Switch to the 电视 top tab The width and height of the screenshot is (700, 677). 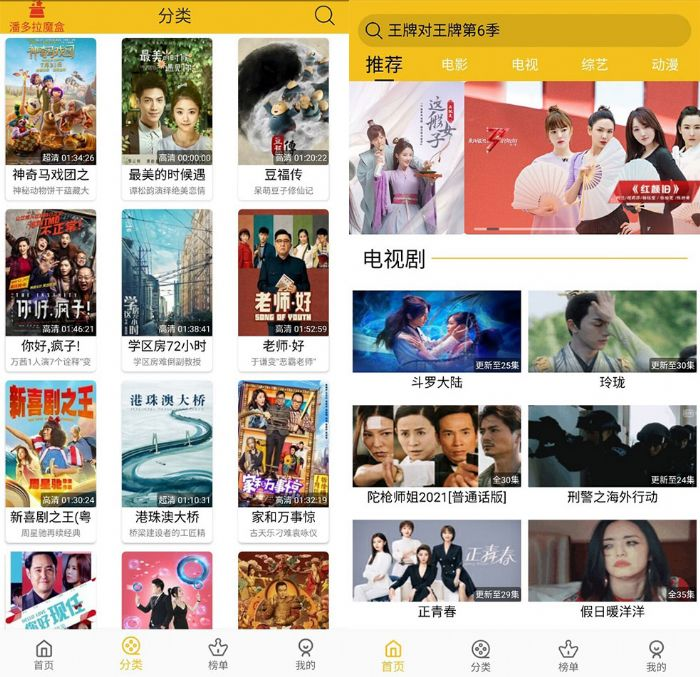click(x=525, y=65)
